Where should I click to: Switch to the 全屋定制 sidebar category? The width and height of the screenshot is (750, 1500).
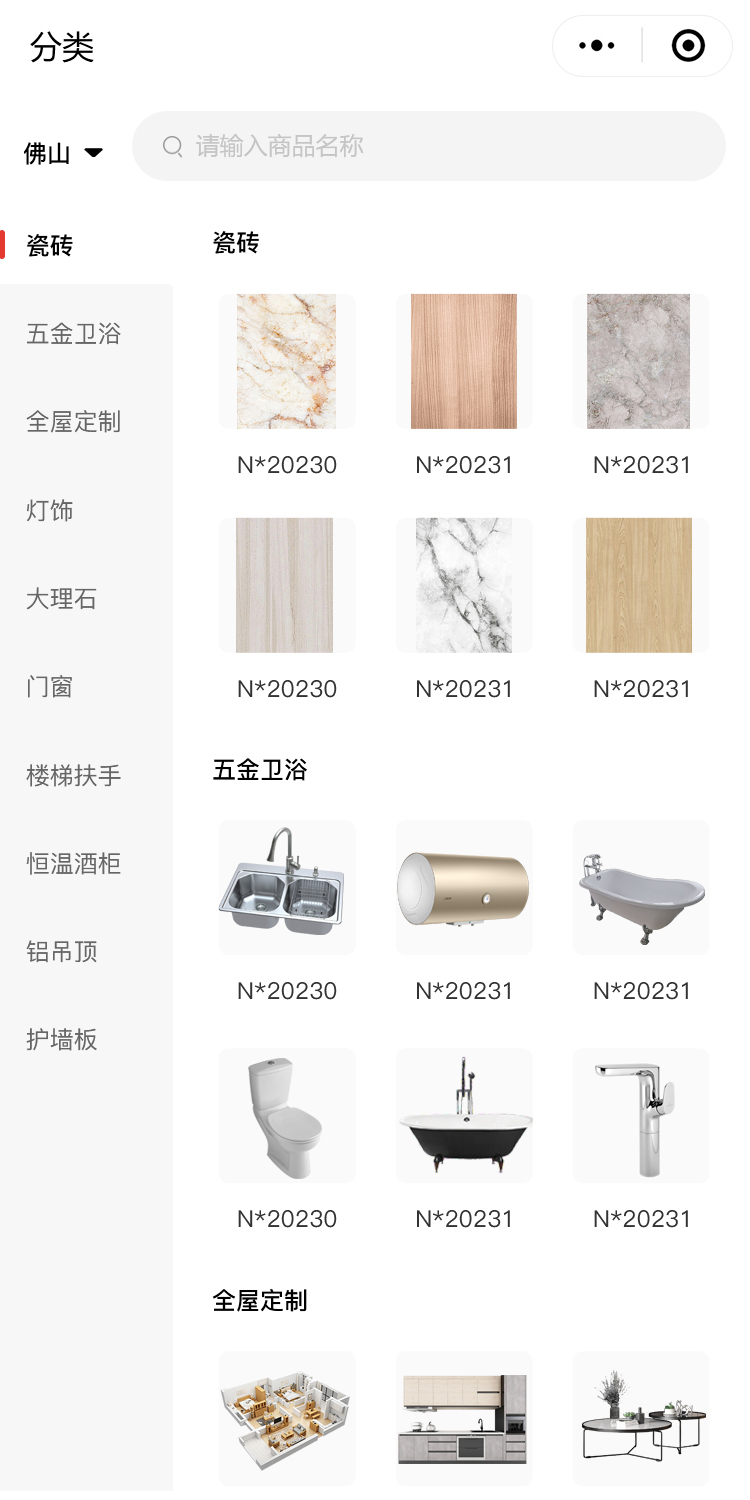click(74, 422)
